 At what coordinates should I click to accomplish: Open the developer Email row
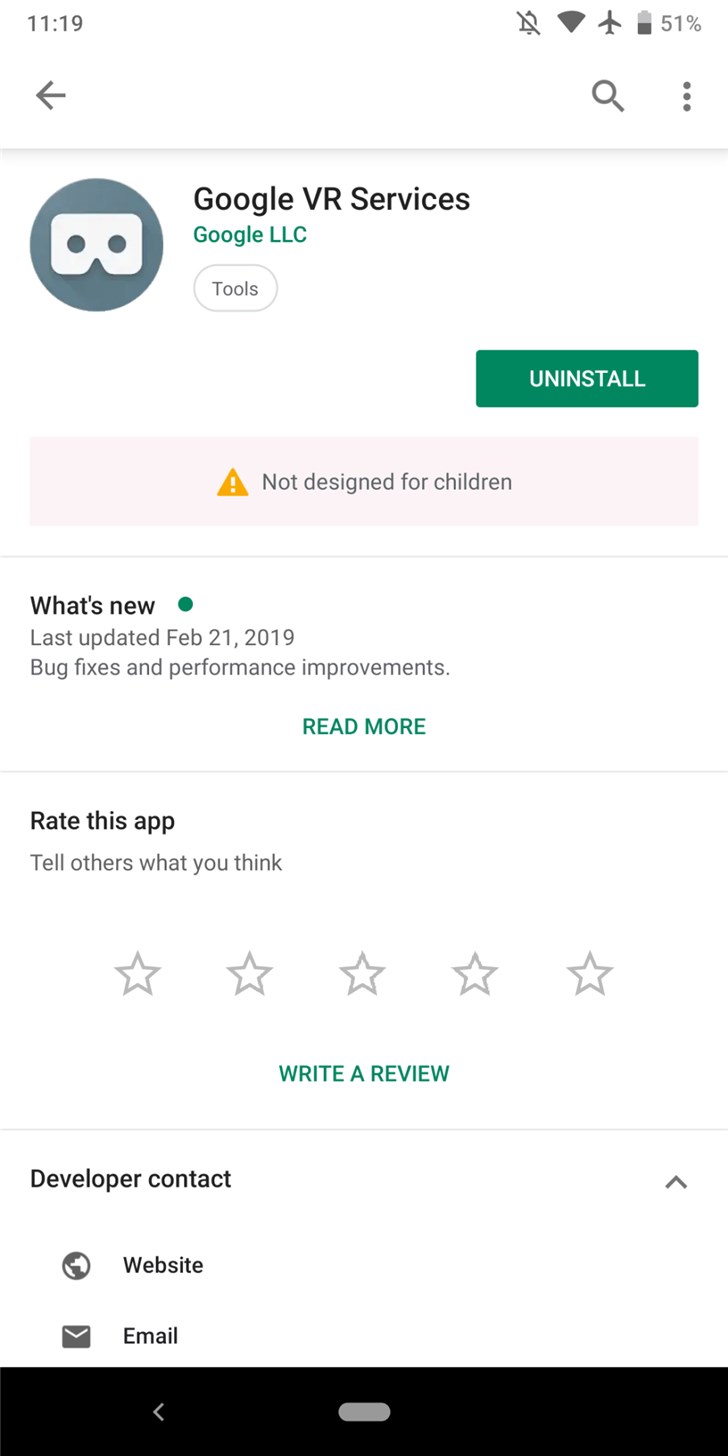click(150, 1336)
